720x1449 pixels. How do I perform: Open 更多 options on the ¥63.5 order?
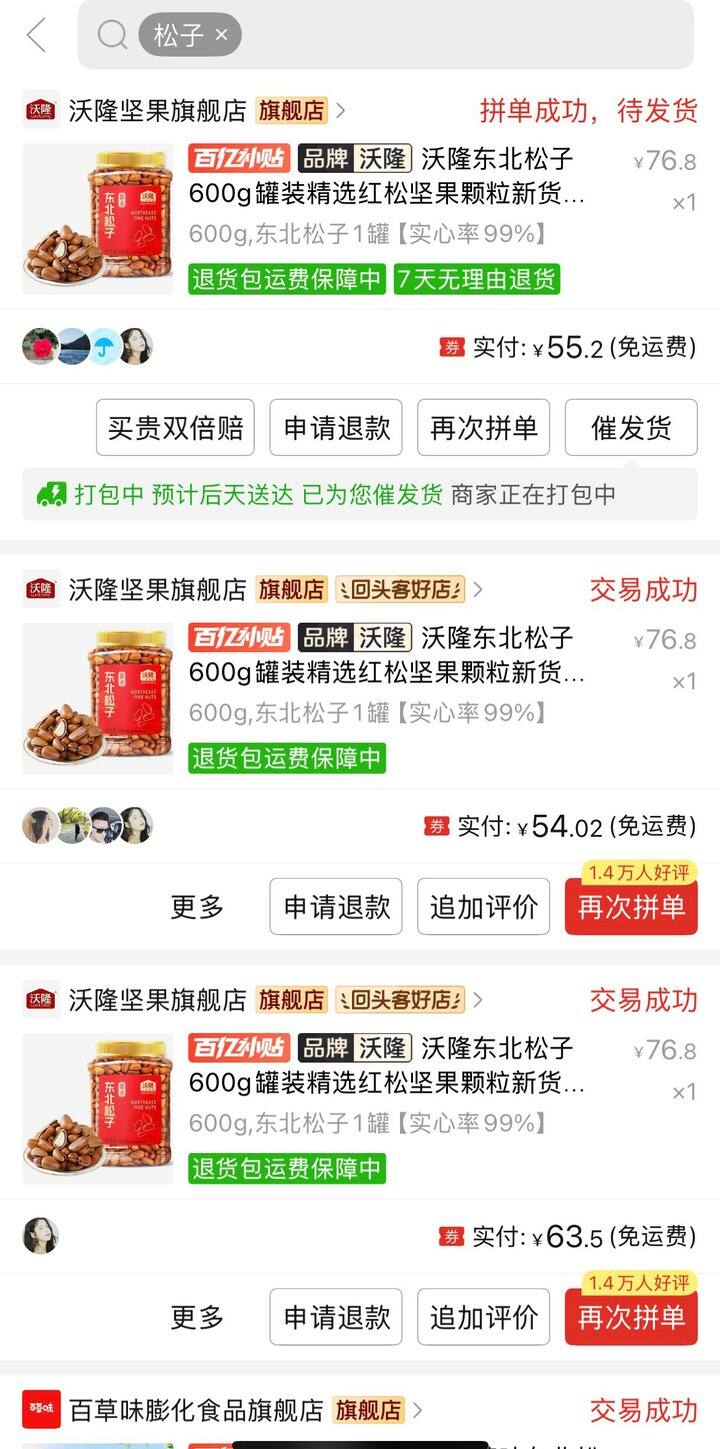click(x=197, y=1317)
